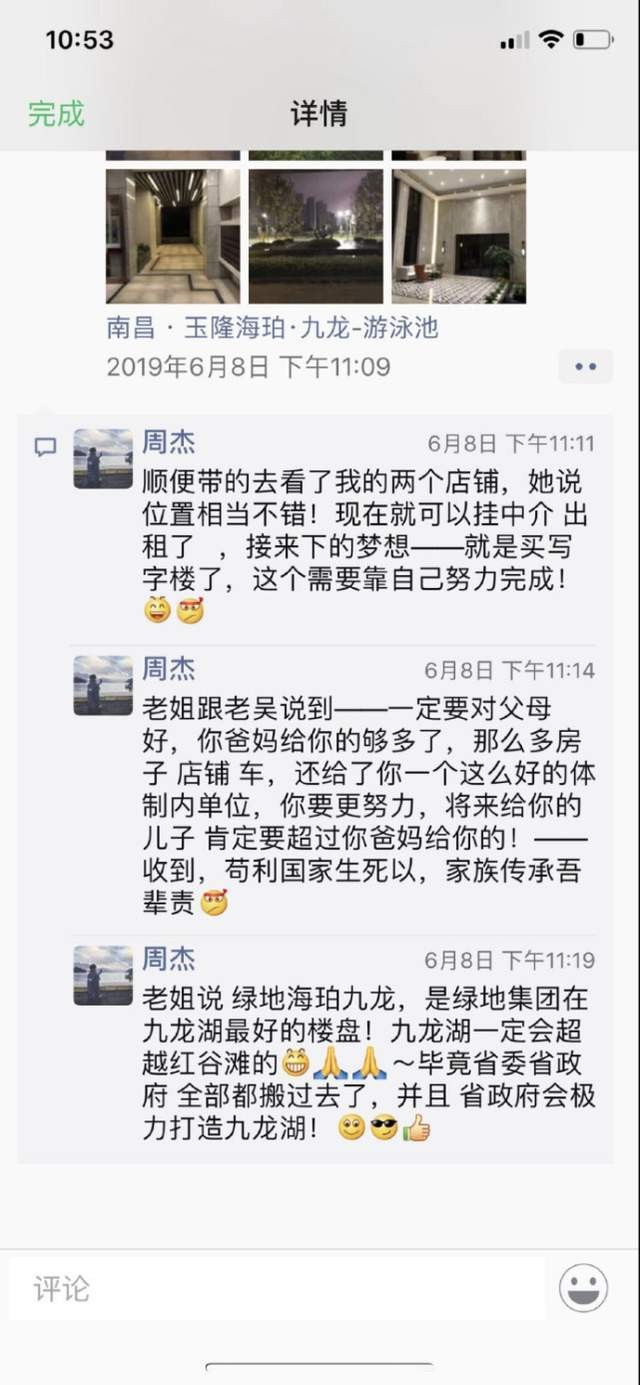Viewport: 640px width, 1385px height.
Task: View the night garden photo
Action: (316, 236)
